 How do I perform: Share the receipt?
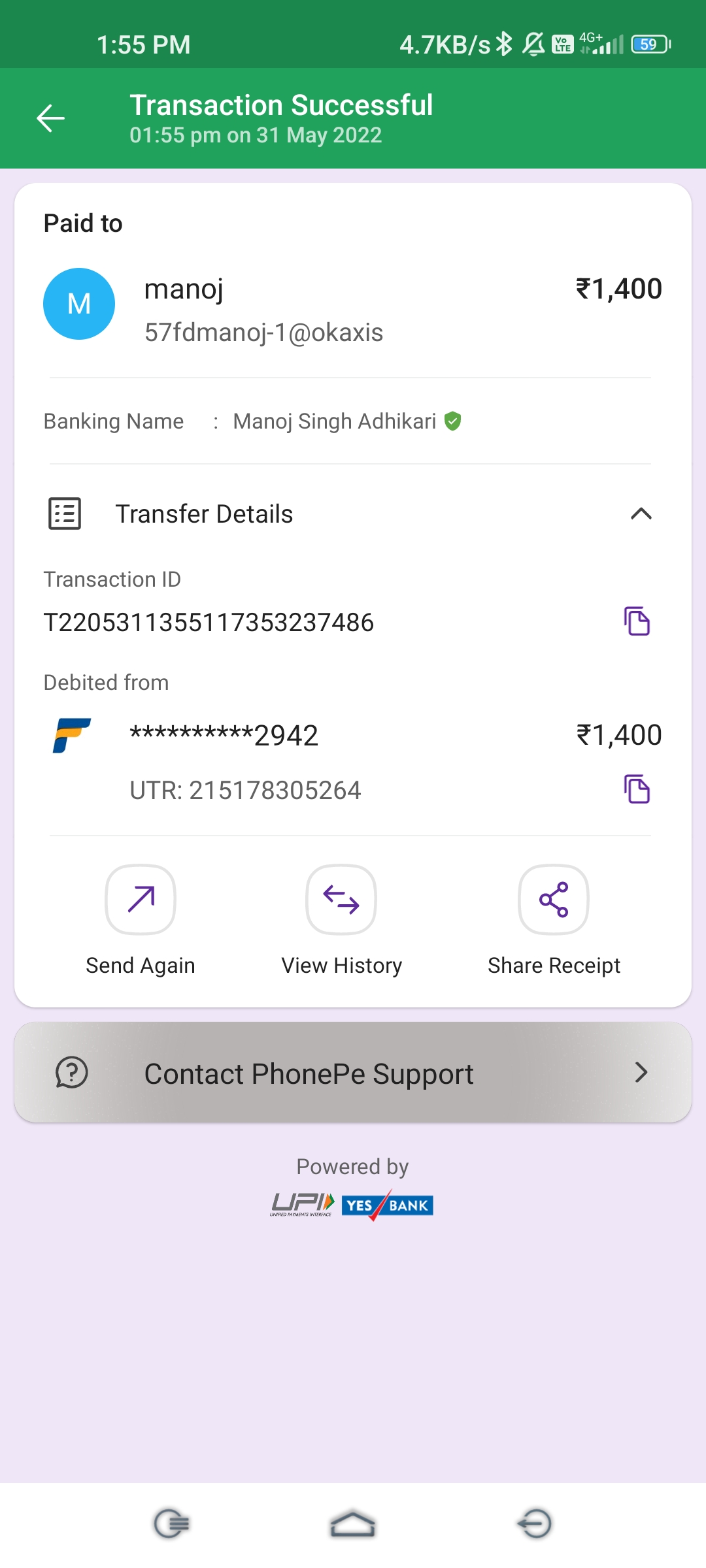click(554, 900)
